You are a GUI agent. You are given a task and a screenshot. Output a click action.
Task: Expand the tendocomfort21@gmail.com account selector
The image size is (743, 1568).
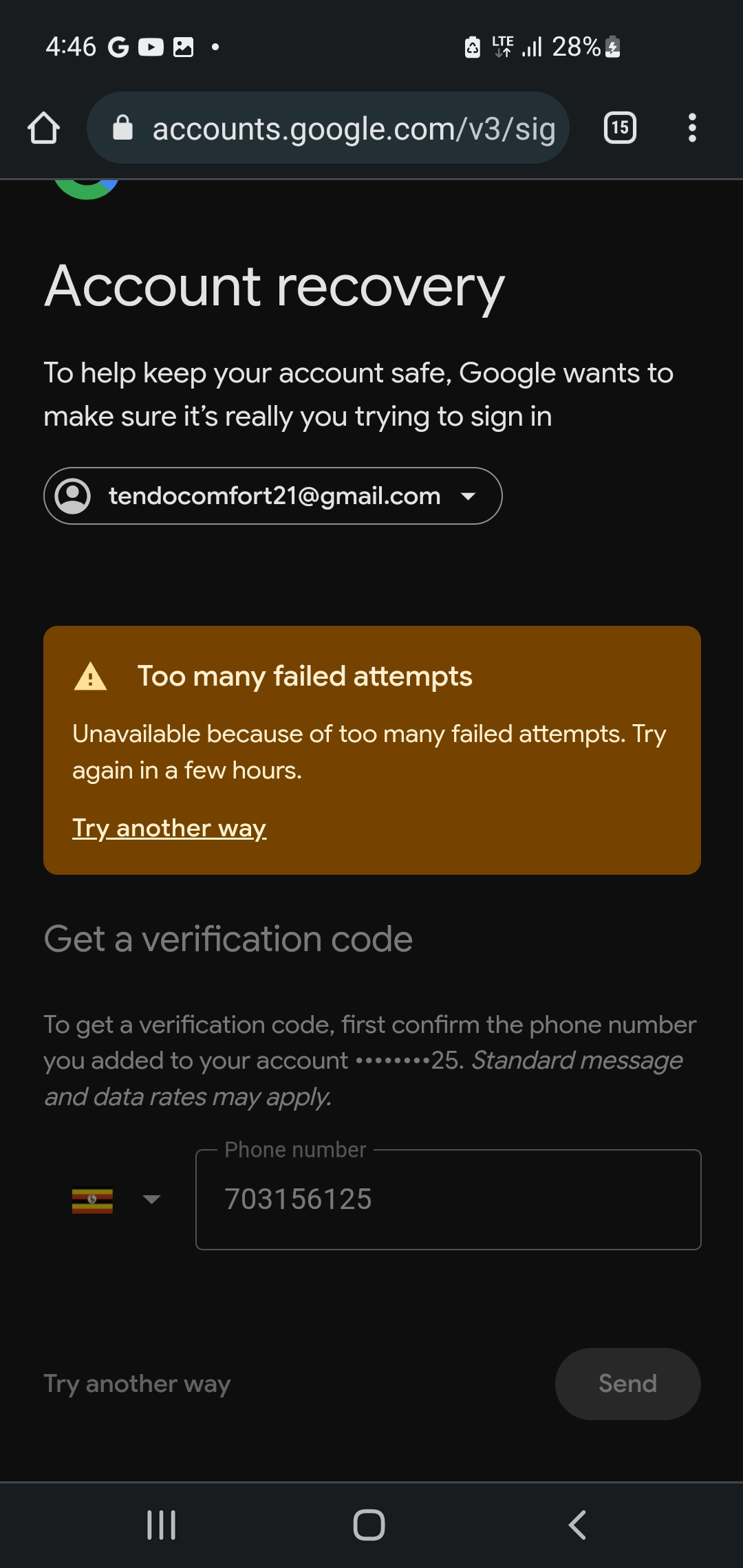click(x=273, y=496)
